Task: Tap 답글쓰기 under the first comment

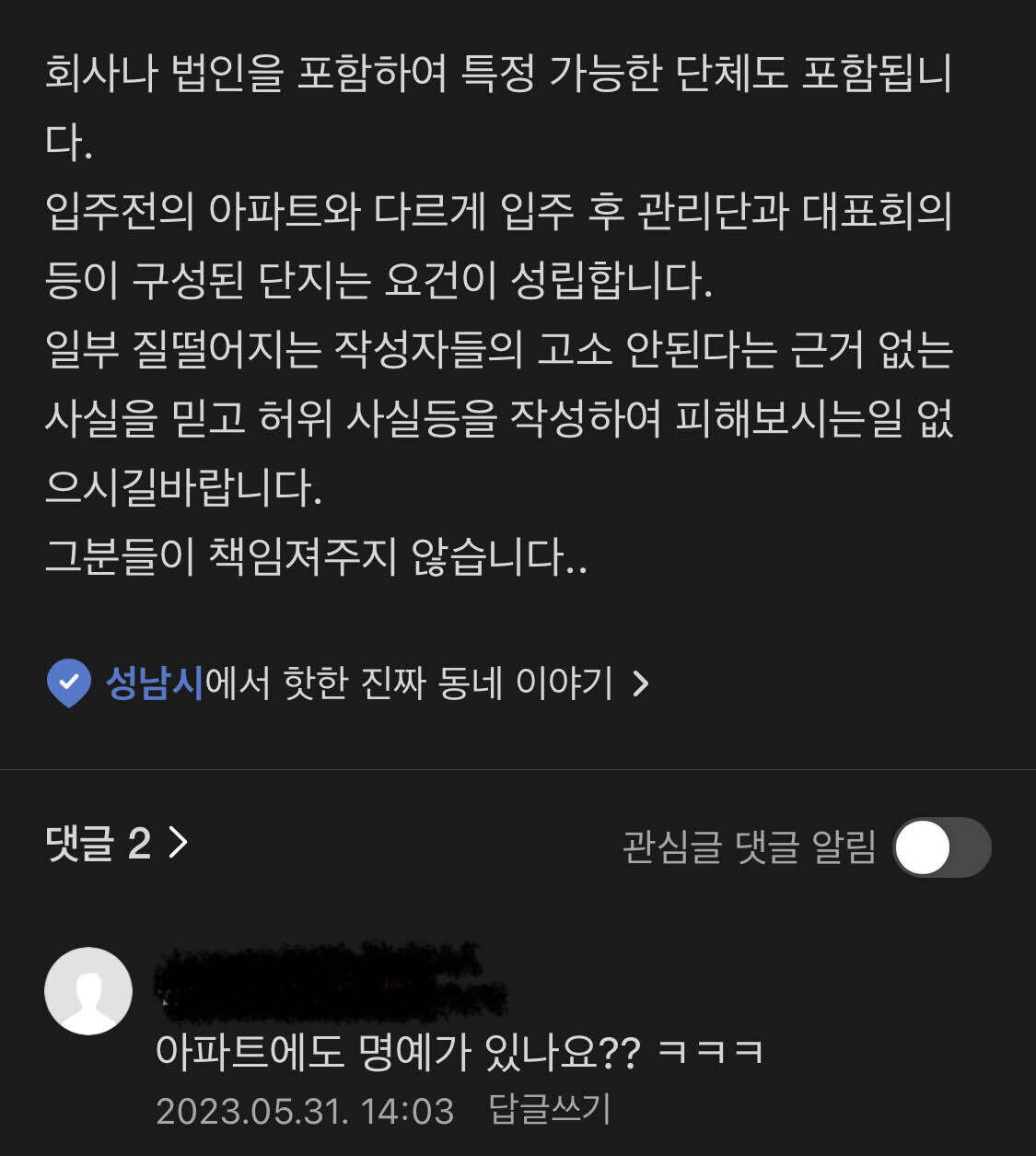Action: [550, 1109]
